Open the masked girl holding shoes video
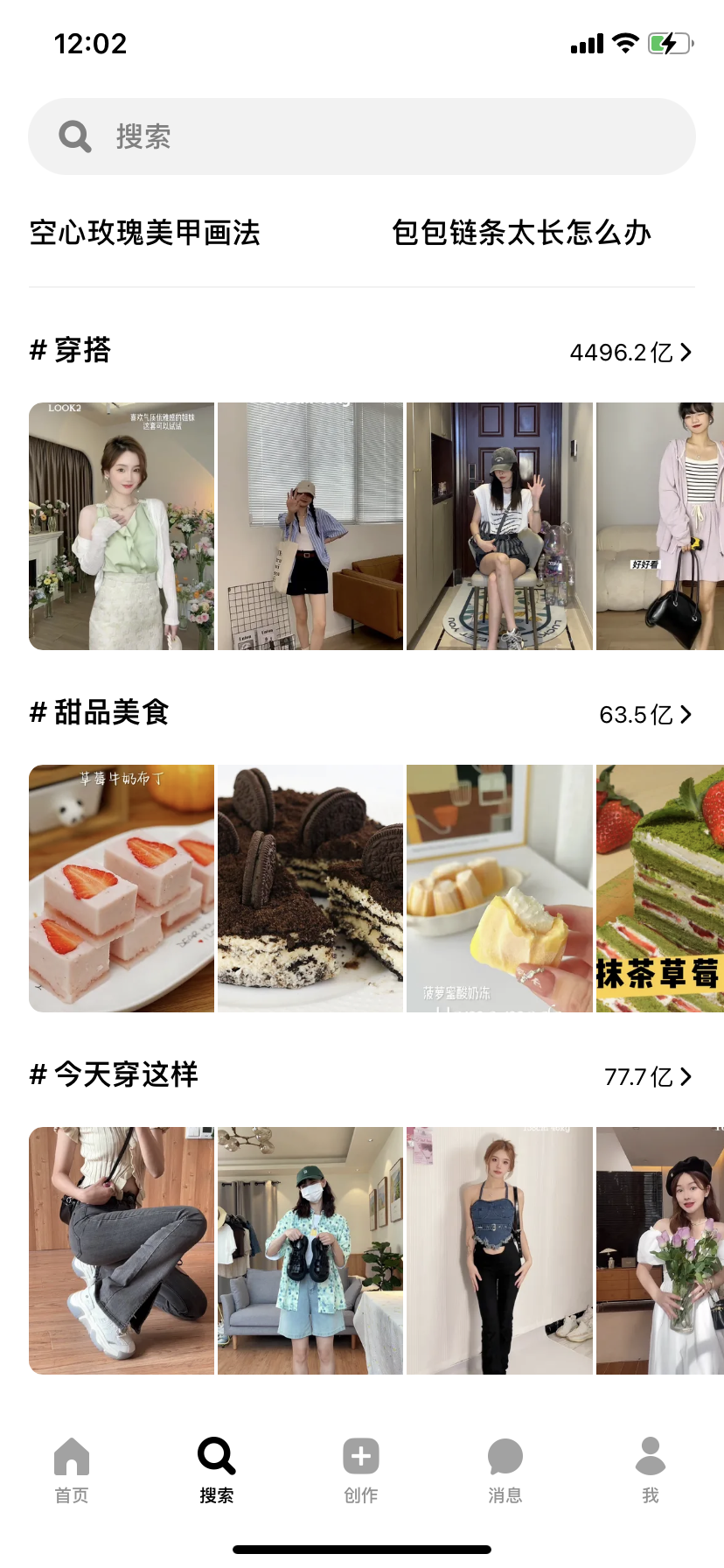 coord(310,1250)
